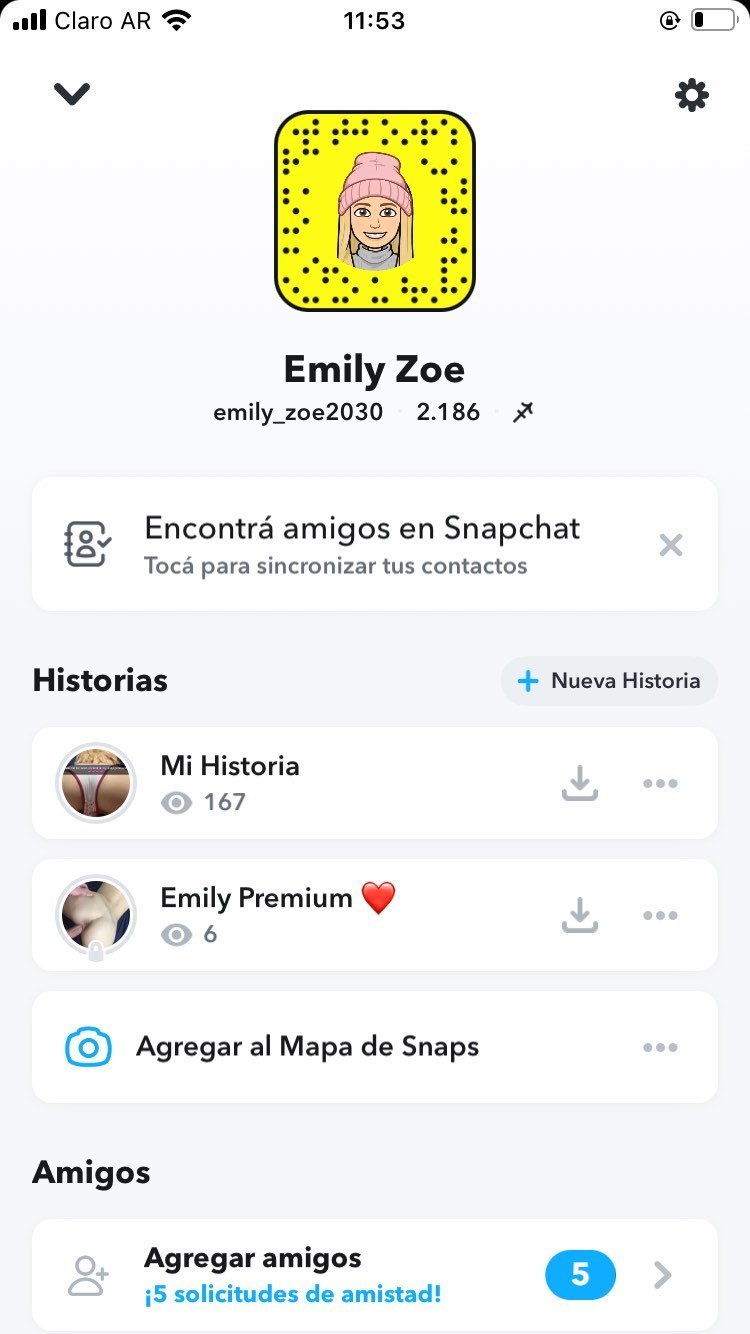Open more options for Mi Historia

point(660,783)
